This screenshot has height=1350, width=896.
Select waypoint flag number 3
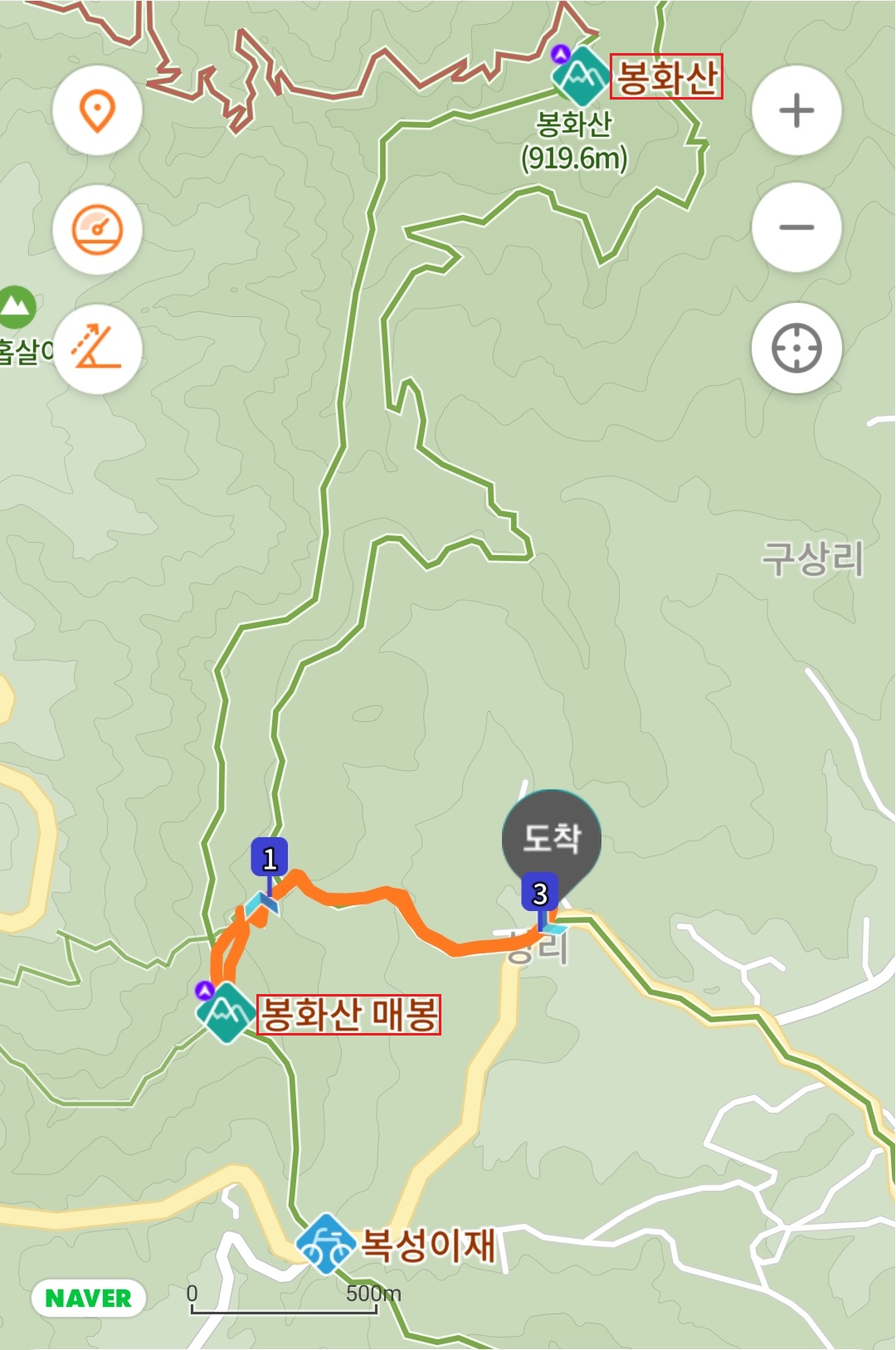click(540, 894)
